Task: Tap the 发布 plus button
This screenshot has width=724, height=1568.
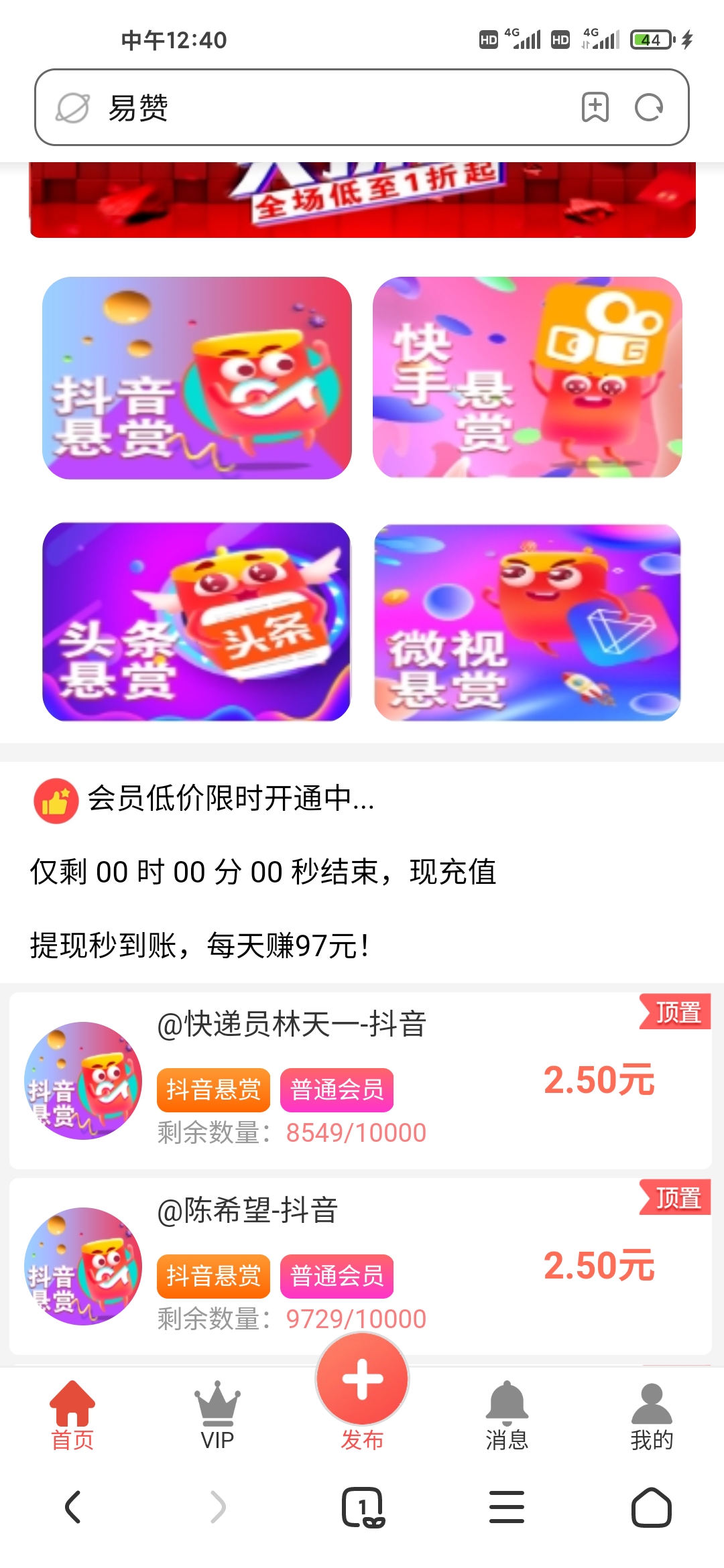Action: [362, 1380]
